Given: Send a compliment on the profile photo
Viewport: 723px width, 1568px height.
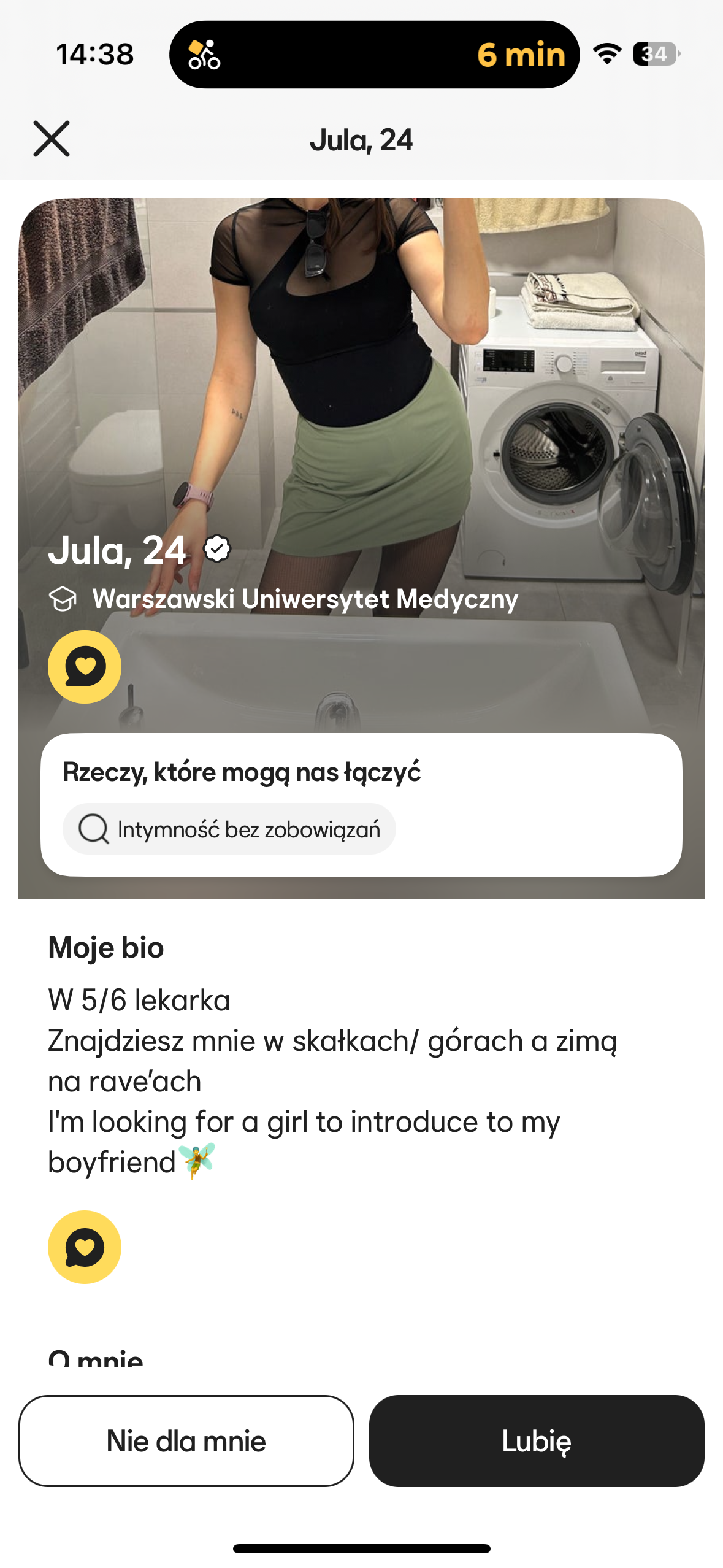Looking at the screenshot, I should (x=85, y=667).
